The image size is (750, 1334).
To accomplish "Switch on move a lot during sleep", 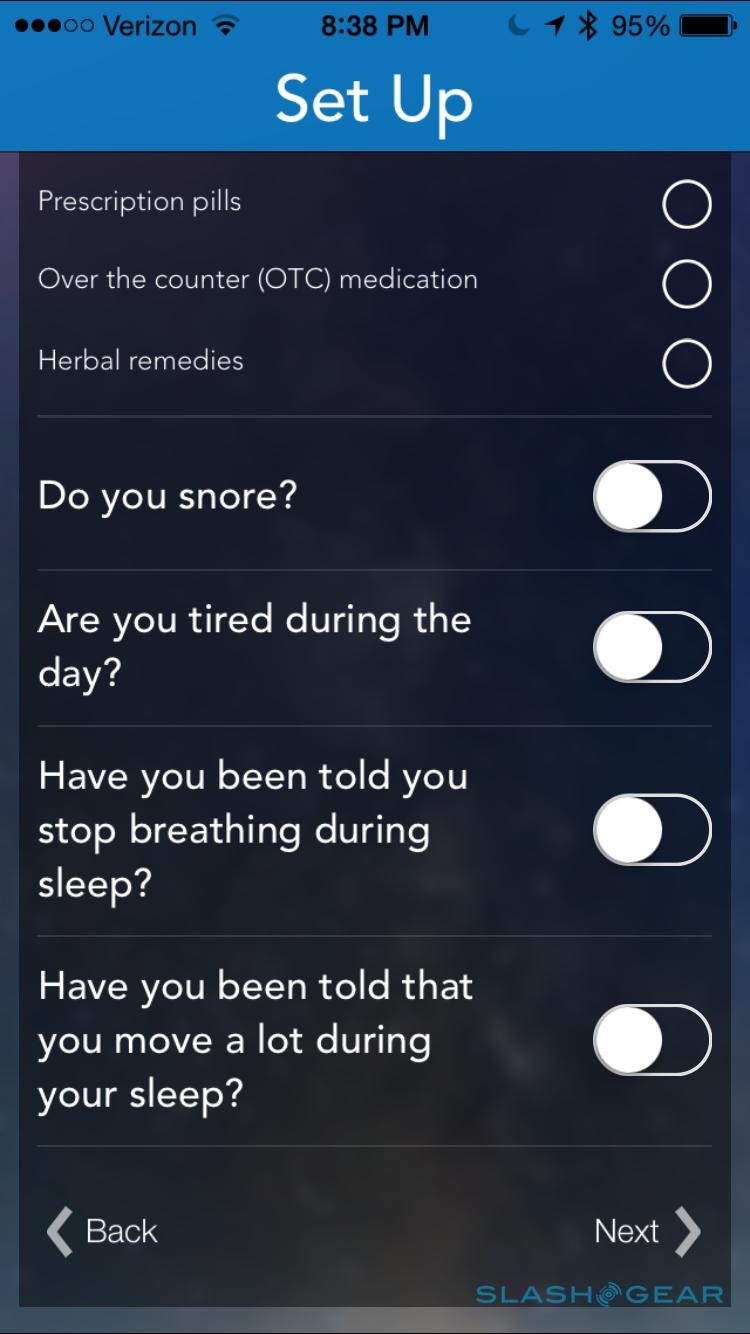I will (652, 1040).
